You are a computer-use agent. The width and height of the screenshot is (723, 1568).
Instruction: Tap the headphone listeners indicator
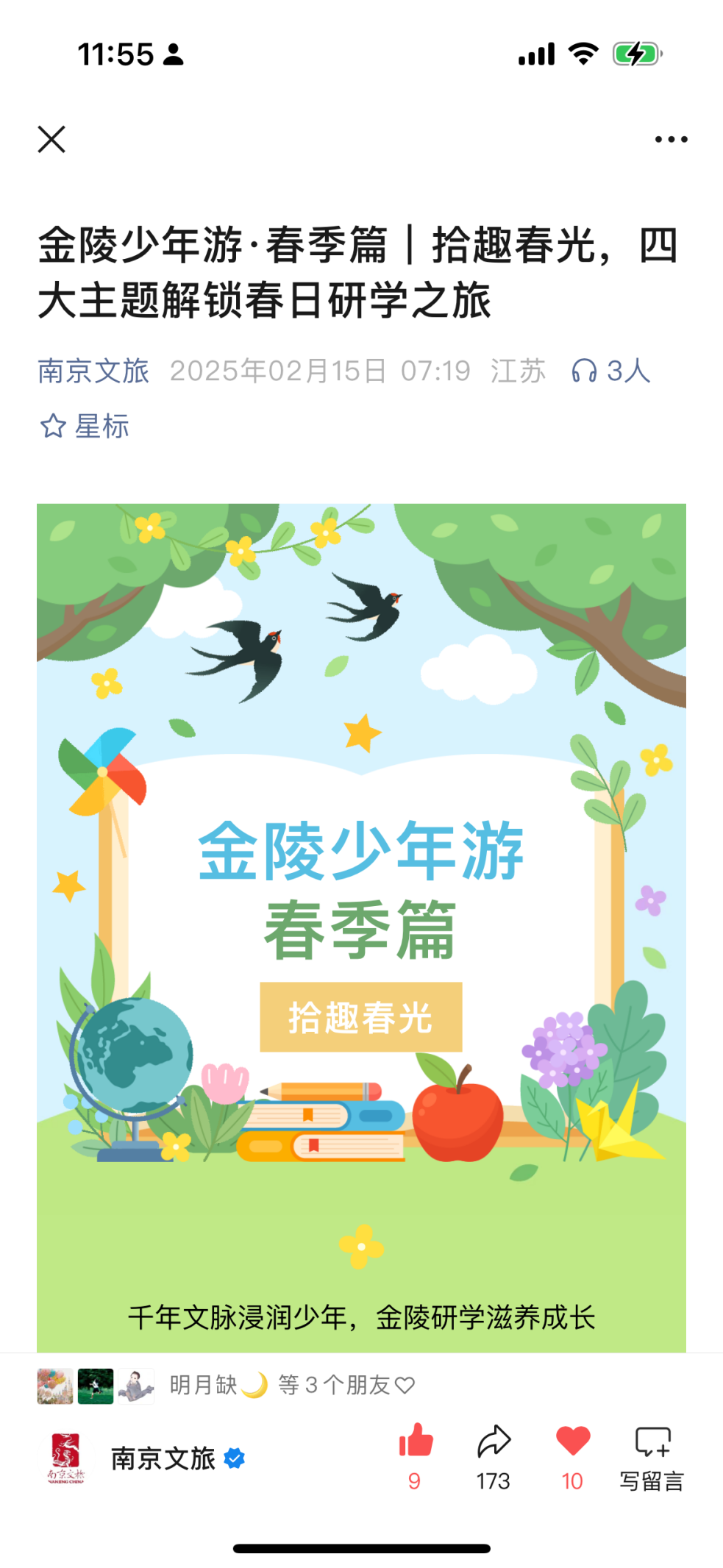[x=610, y=371]
